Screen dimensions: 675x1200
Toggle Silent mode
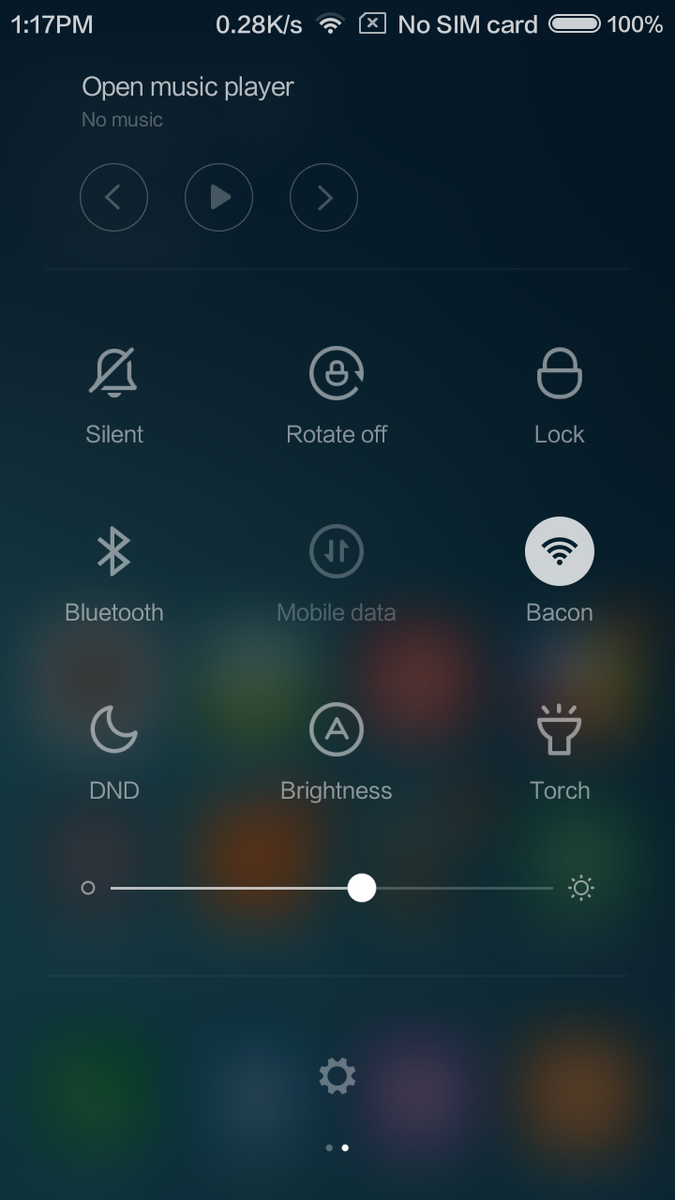tap(114, 374)
